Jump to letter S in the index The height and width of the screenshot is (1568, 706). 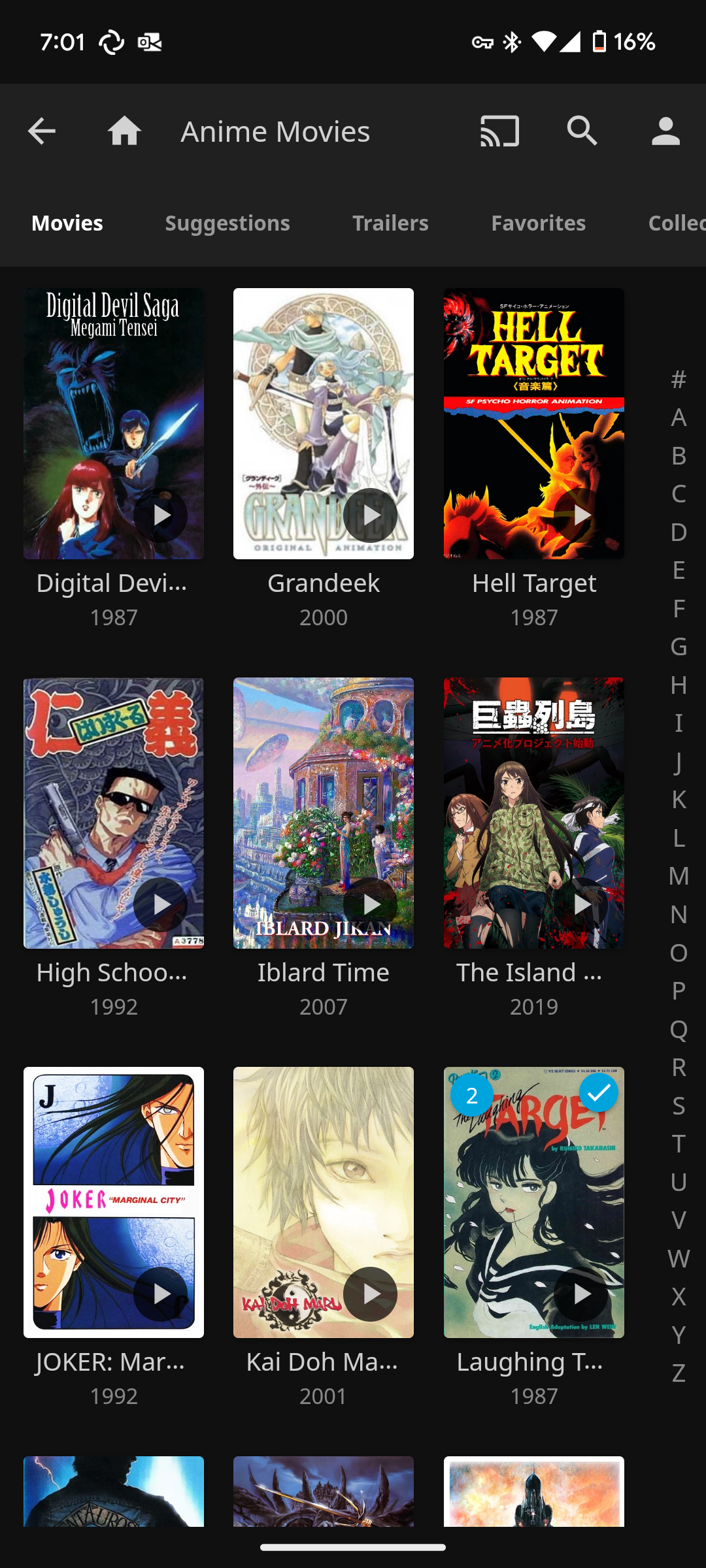679,1105
